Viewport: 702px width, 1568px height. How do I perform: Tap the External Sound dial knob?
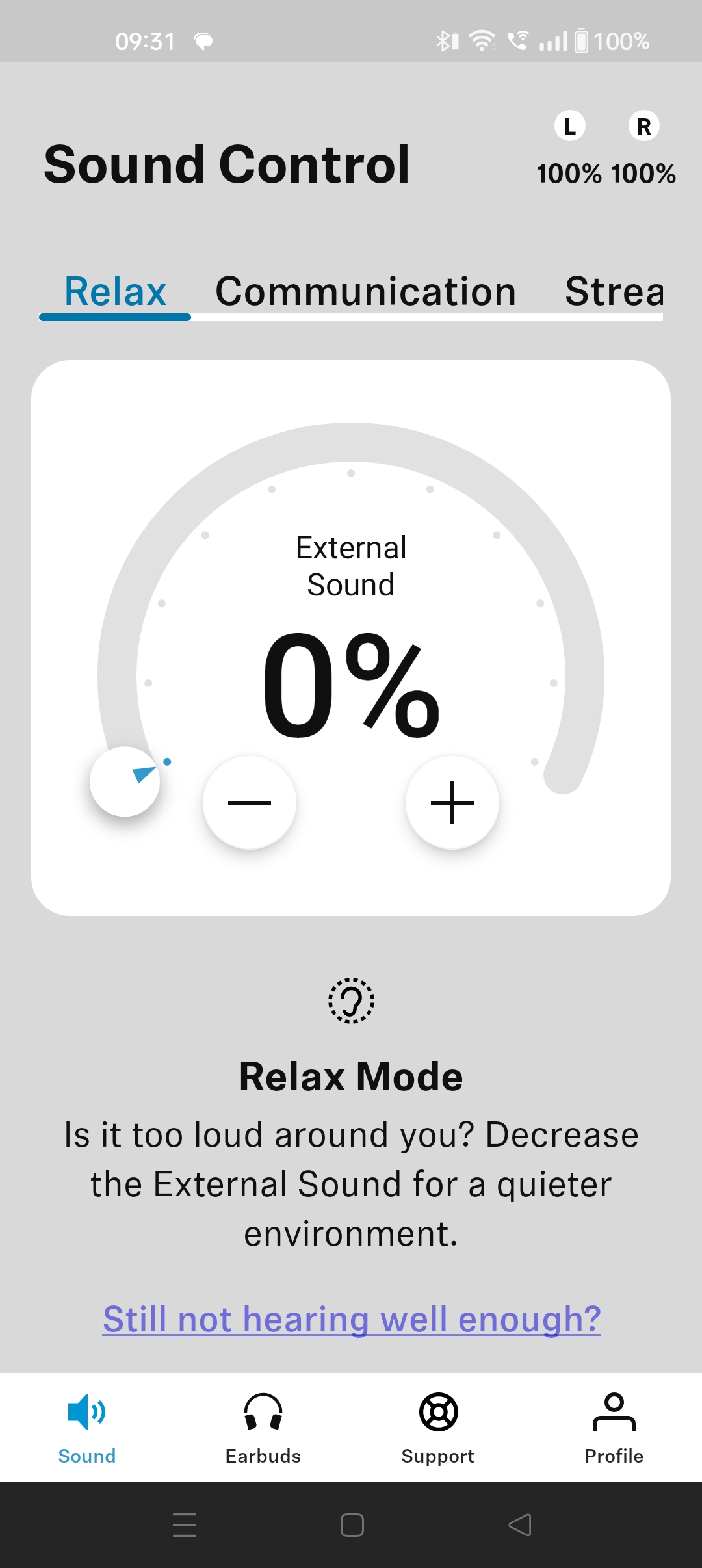click(x=125, y=781)
